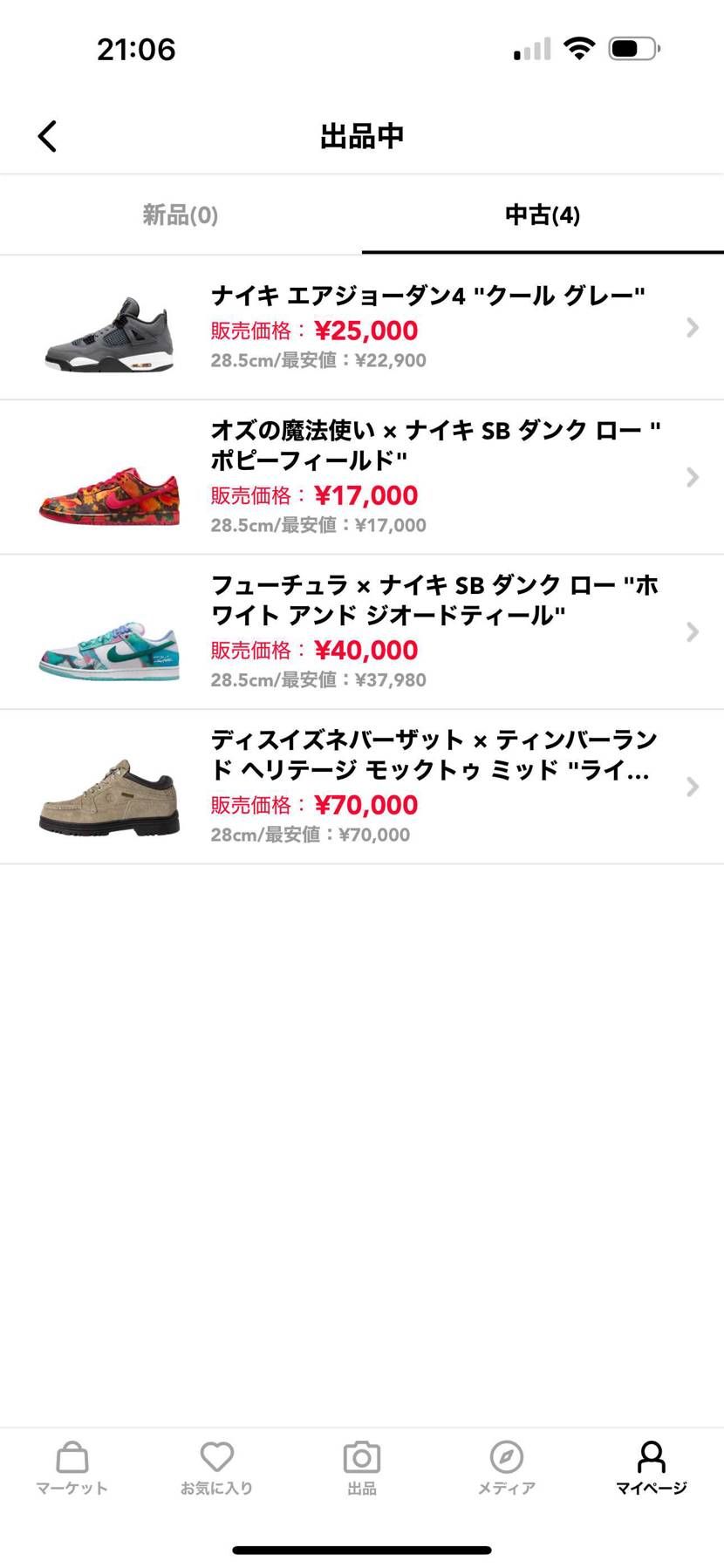
Task: Switch to the 新品(0) tab
Action: click(181, 215)
